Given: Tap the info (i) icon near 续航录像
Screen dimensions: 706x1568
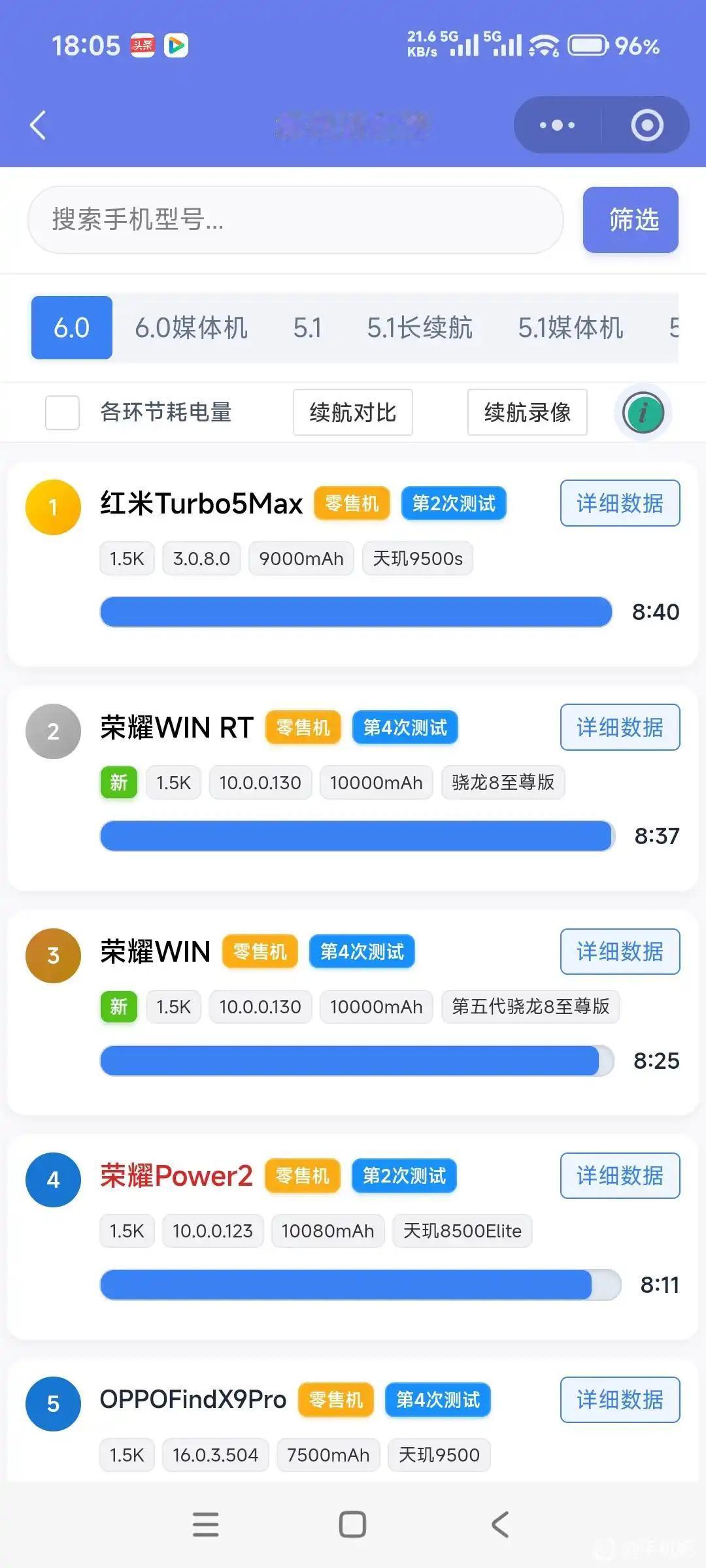Looking at the screenshot, I should point(643,412).
